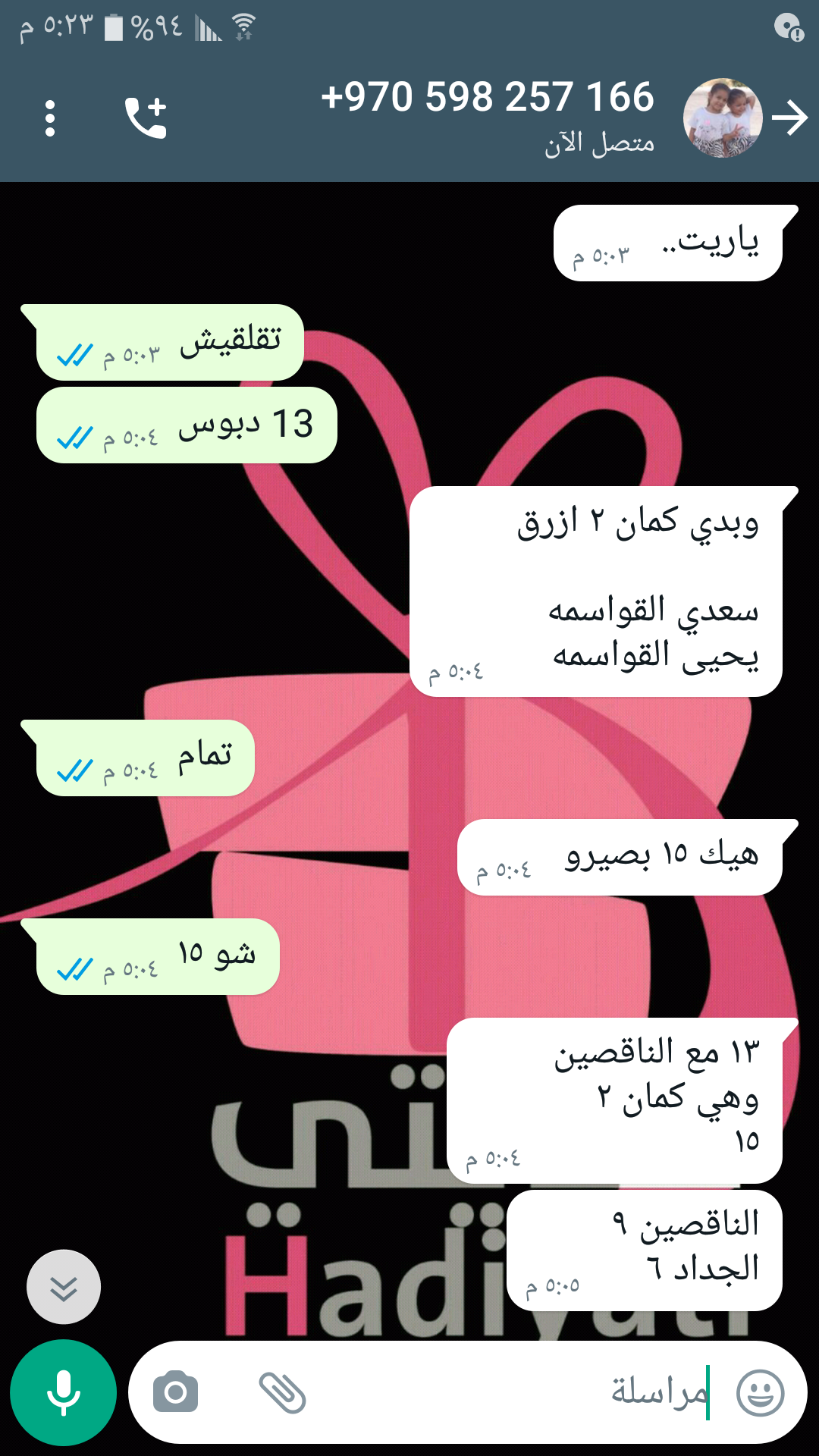Open the three-dot overflow menu
Viewport: 819px width, 1456px height.
pyautogui.click(x=50, y=118)
